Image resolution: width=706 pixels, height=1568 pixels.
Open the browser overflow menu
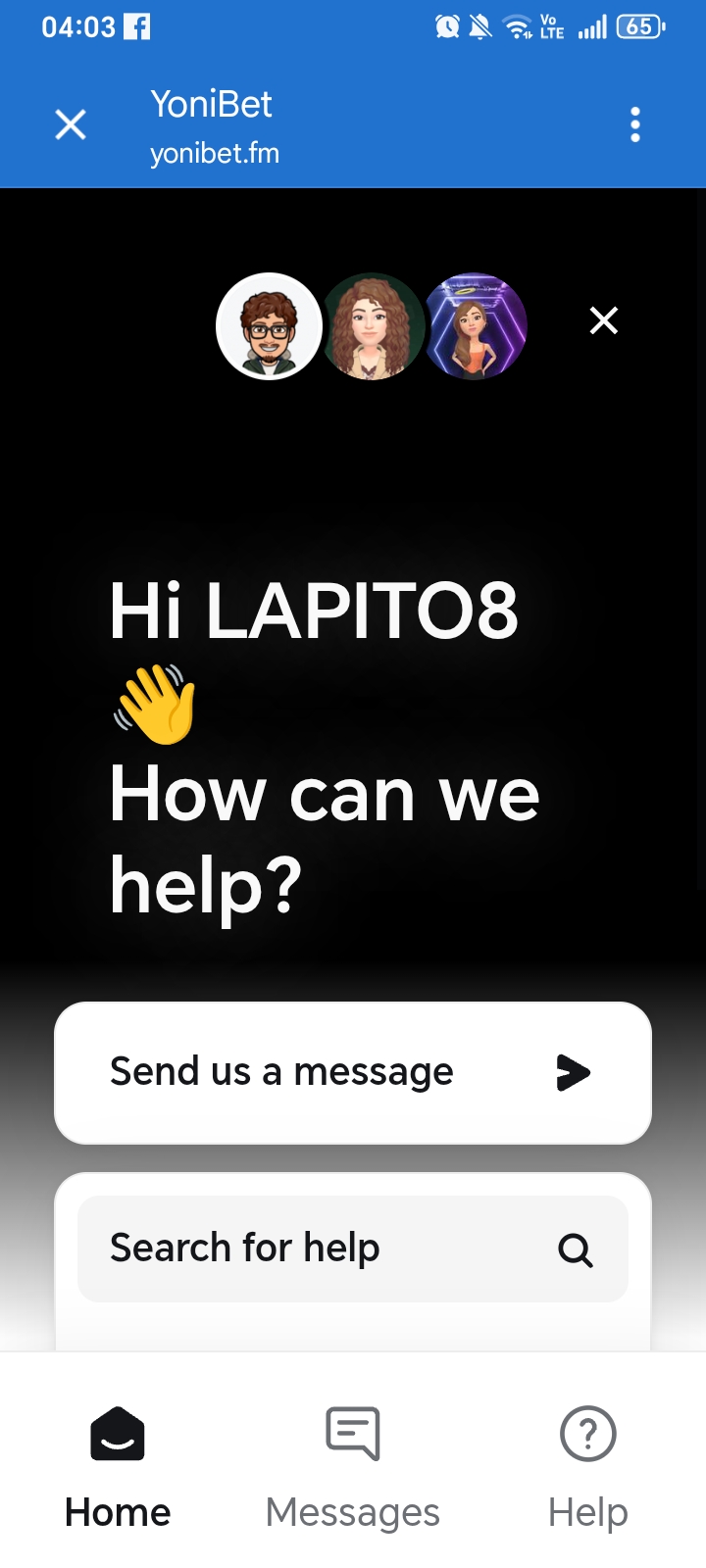pyautogui.click(x=635, y=125)
